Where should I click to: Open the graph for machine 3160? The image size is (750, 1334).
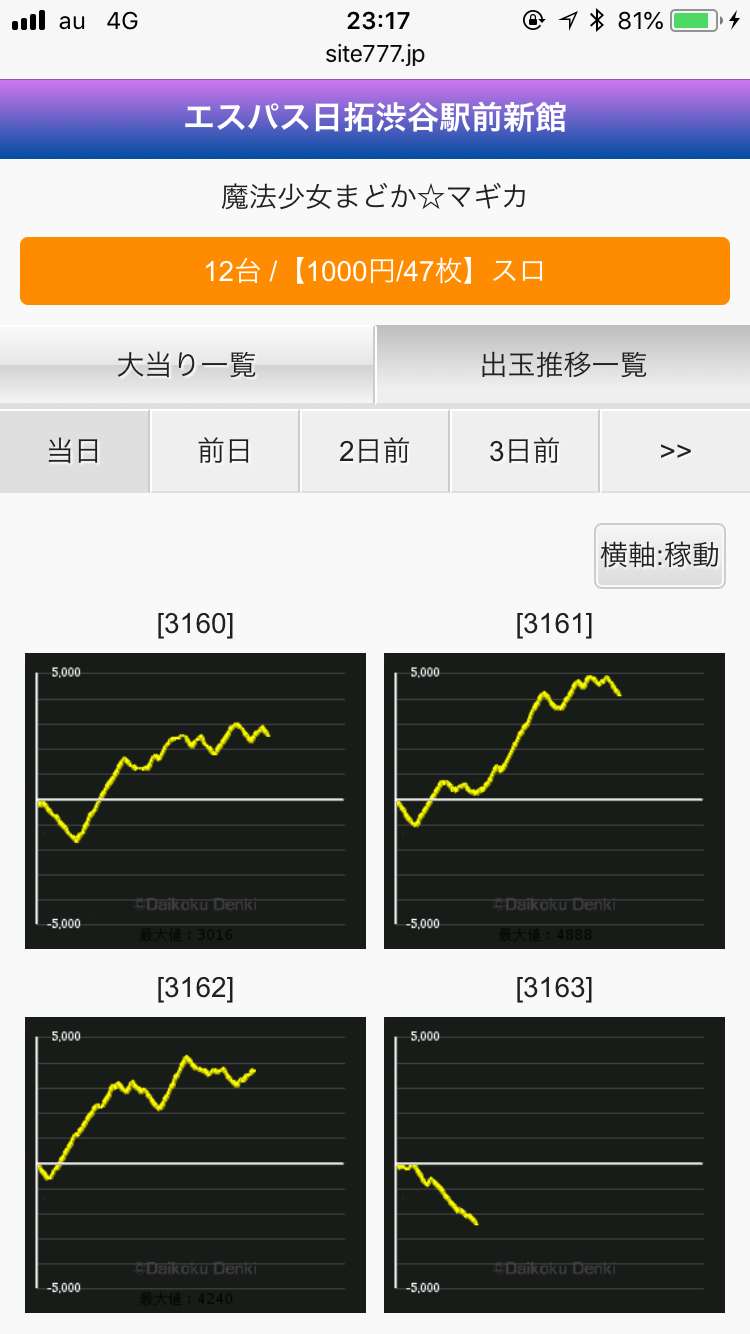(195, 801)
